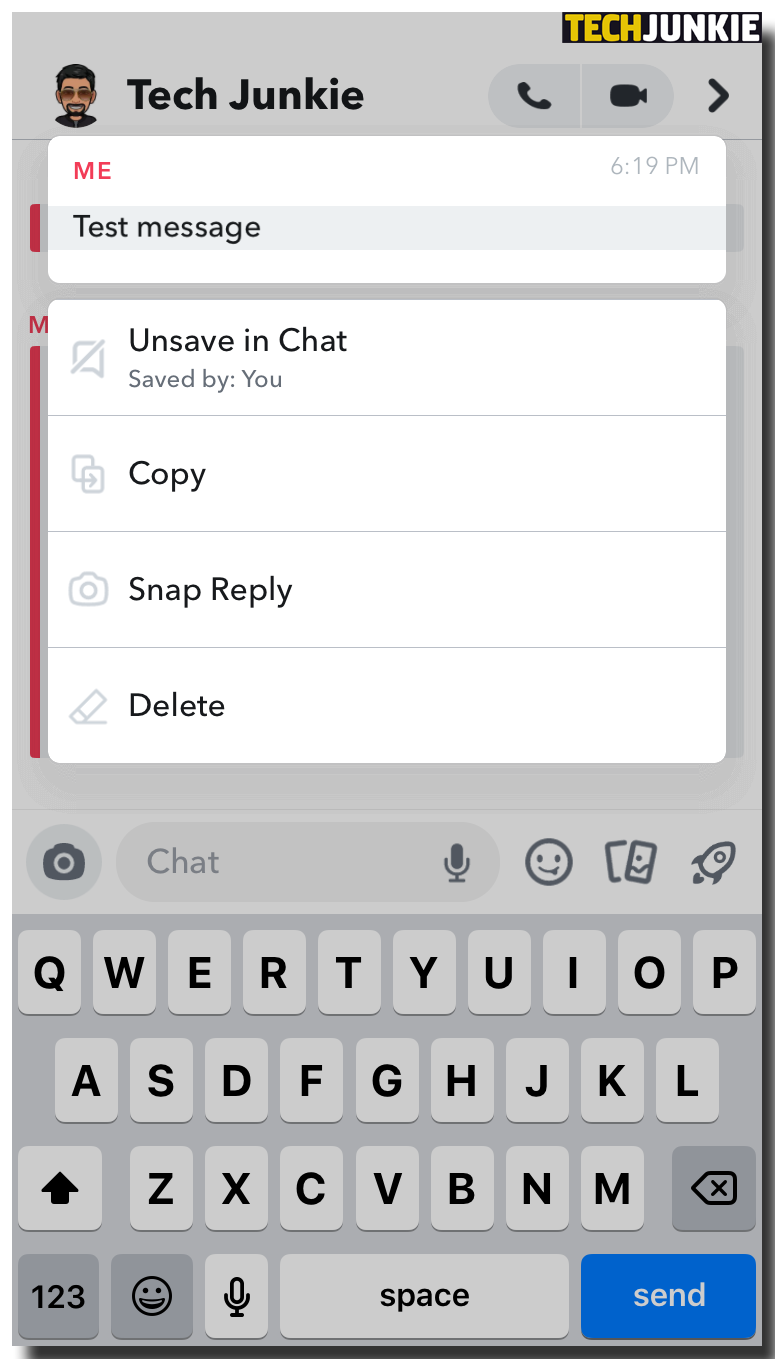Image resolution: width=775 pixels, height=1359 pixels.
Task: Open the rocket games icon
Action: pyautogui.click(x=713, y=862)
